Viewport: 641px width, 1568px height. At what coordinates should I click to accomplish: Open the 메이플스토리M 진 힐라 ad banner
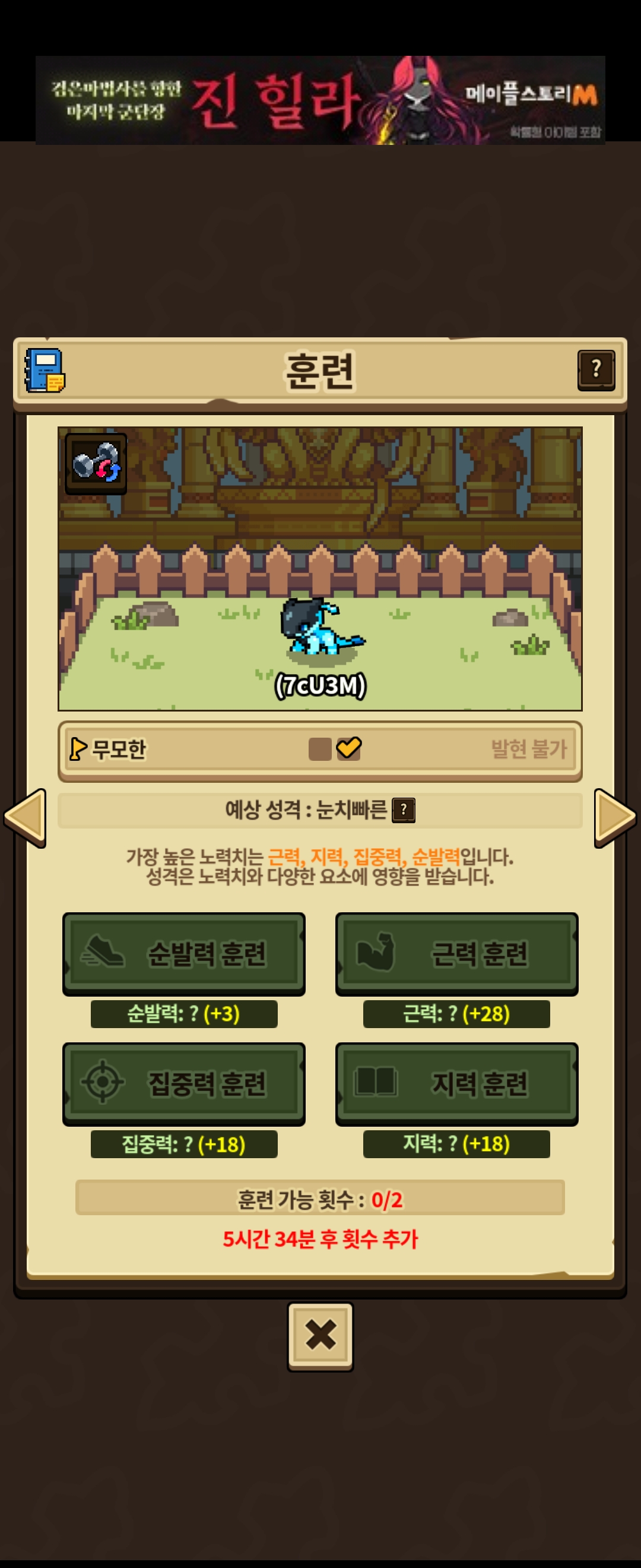point(320,100)
